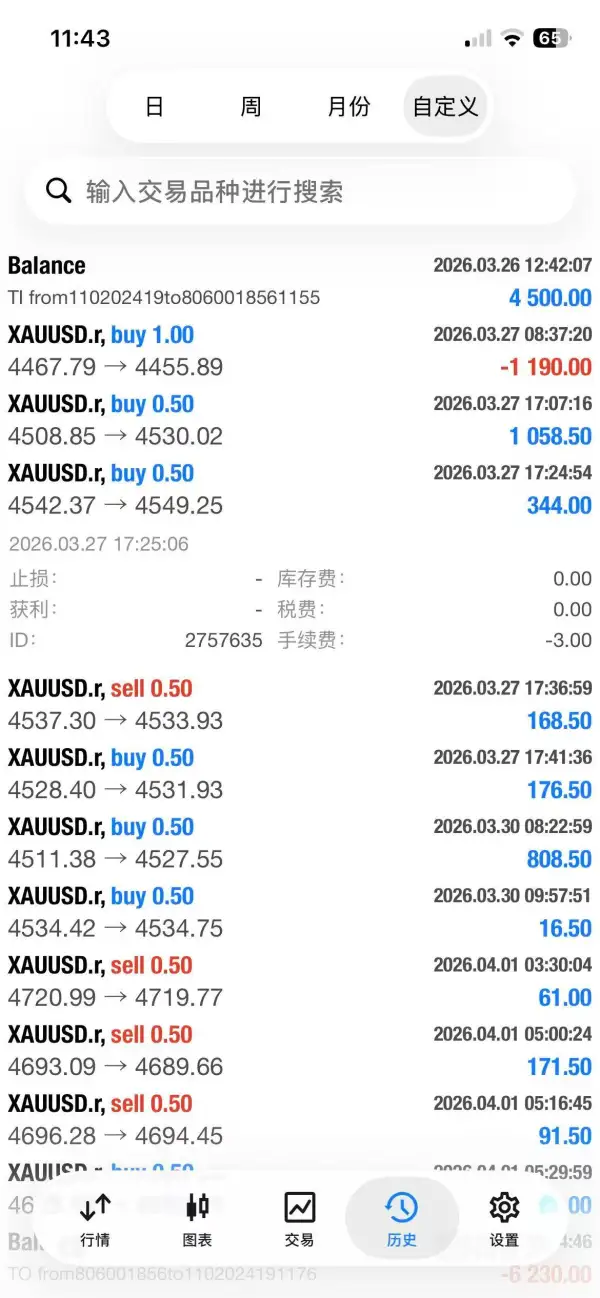Select the 自定义 custom period tab

click(x=445, y=106)
